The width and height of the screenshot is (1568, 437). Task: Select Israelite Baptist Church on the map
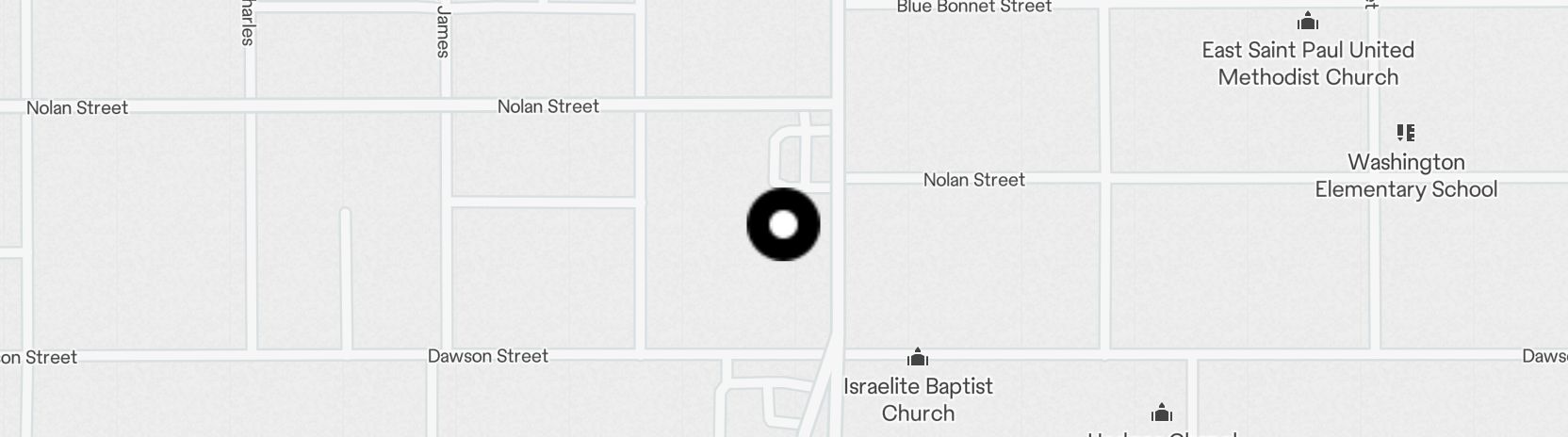[x=918, y=358]
